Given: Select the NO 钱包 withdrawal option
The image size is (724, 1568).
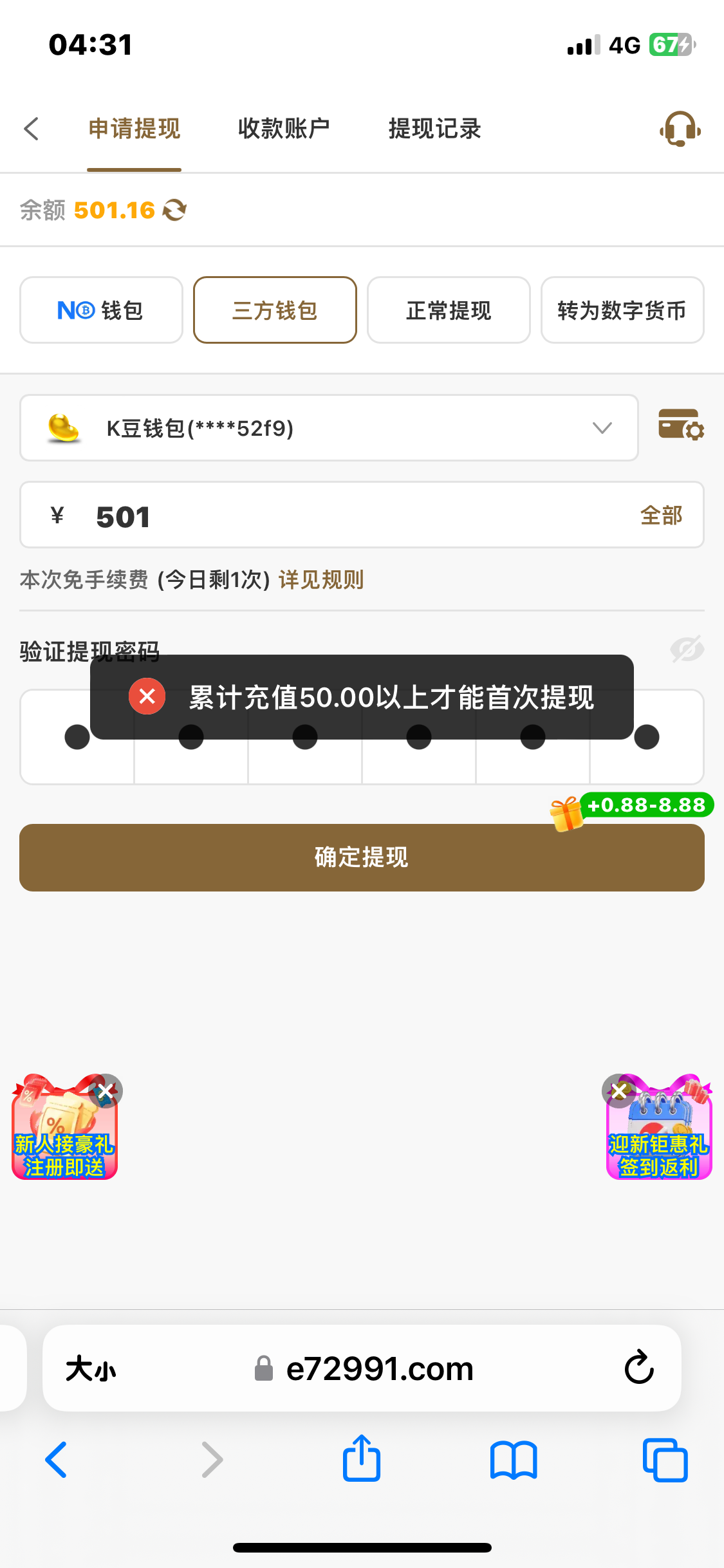Looking at the screenshot, I should click(101, 310).
